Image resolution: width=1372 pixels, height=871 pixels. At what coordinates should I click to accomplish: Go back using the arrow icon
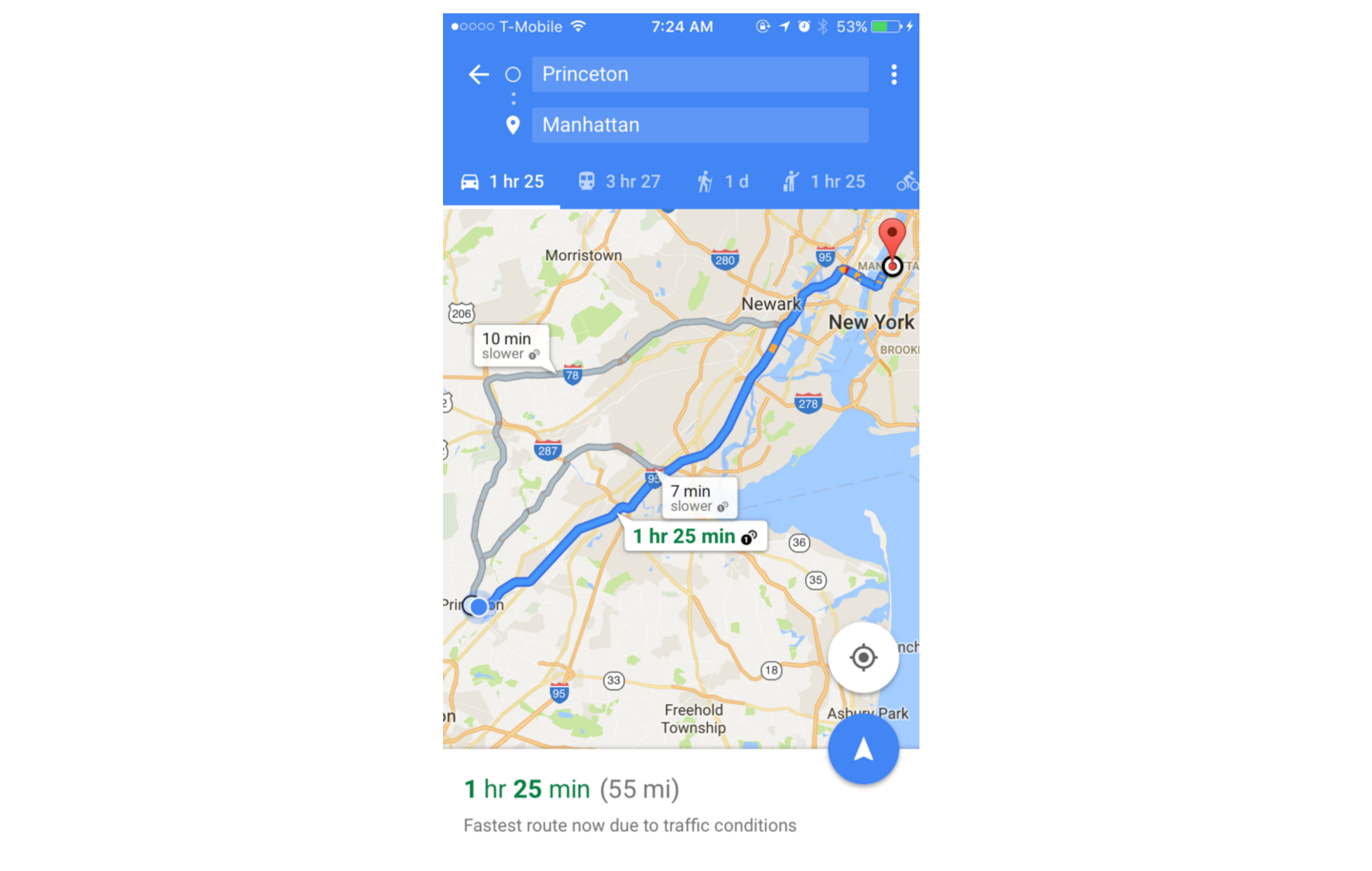click(x=478, y=74)
